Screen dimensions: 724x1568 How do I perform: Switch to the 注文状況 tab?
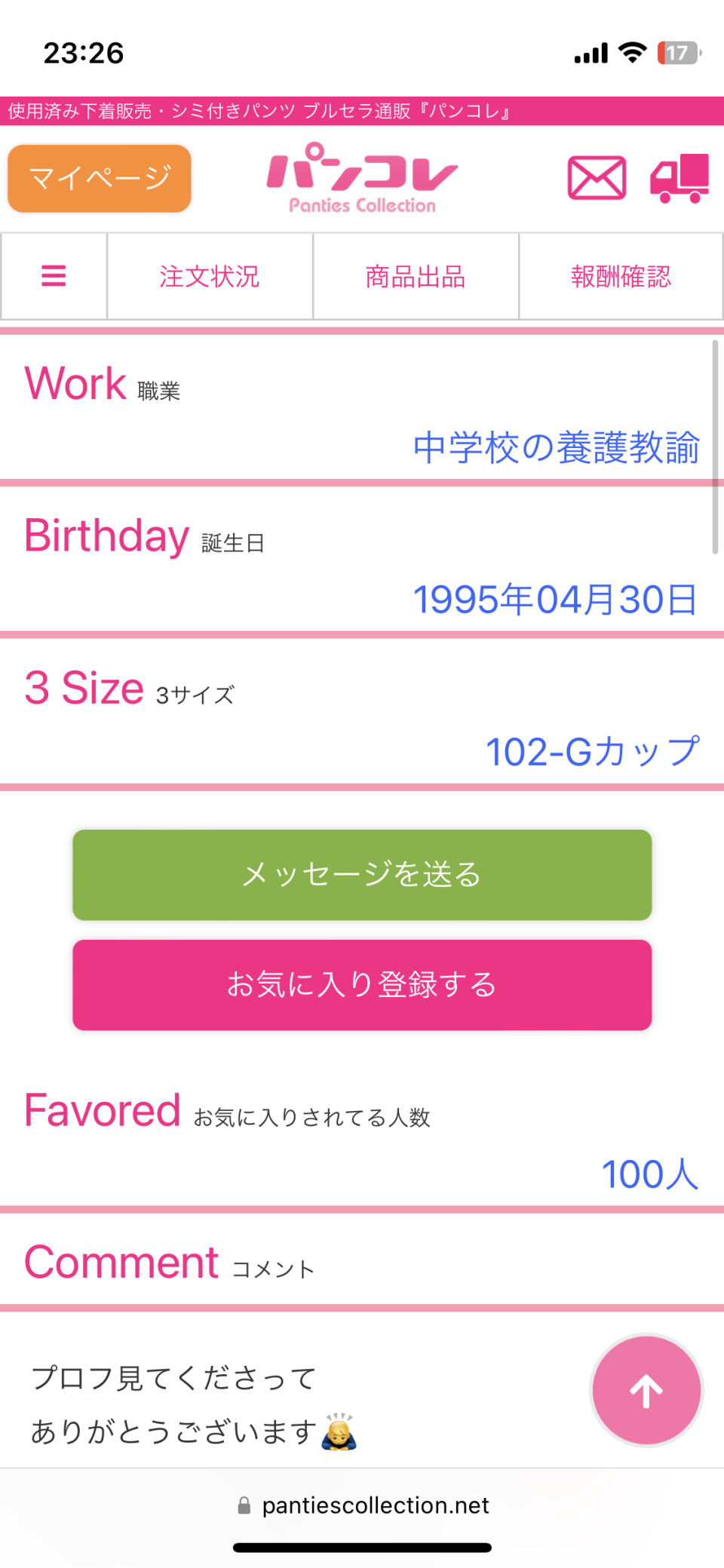pos(210,276)
